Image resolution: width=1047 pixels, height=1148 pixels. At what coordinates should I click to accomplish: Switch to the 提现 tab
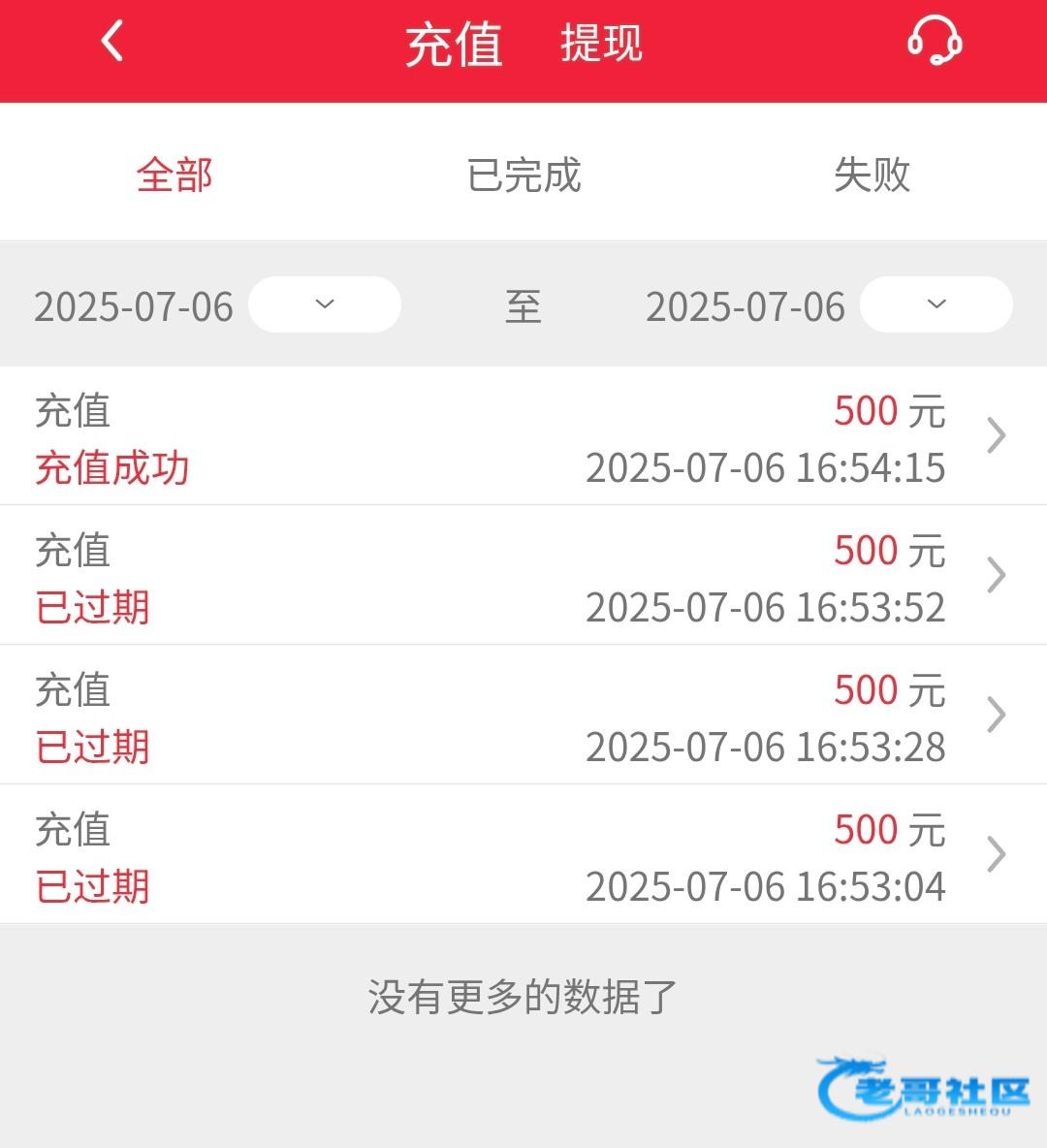tap(601, 44)
